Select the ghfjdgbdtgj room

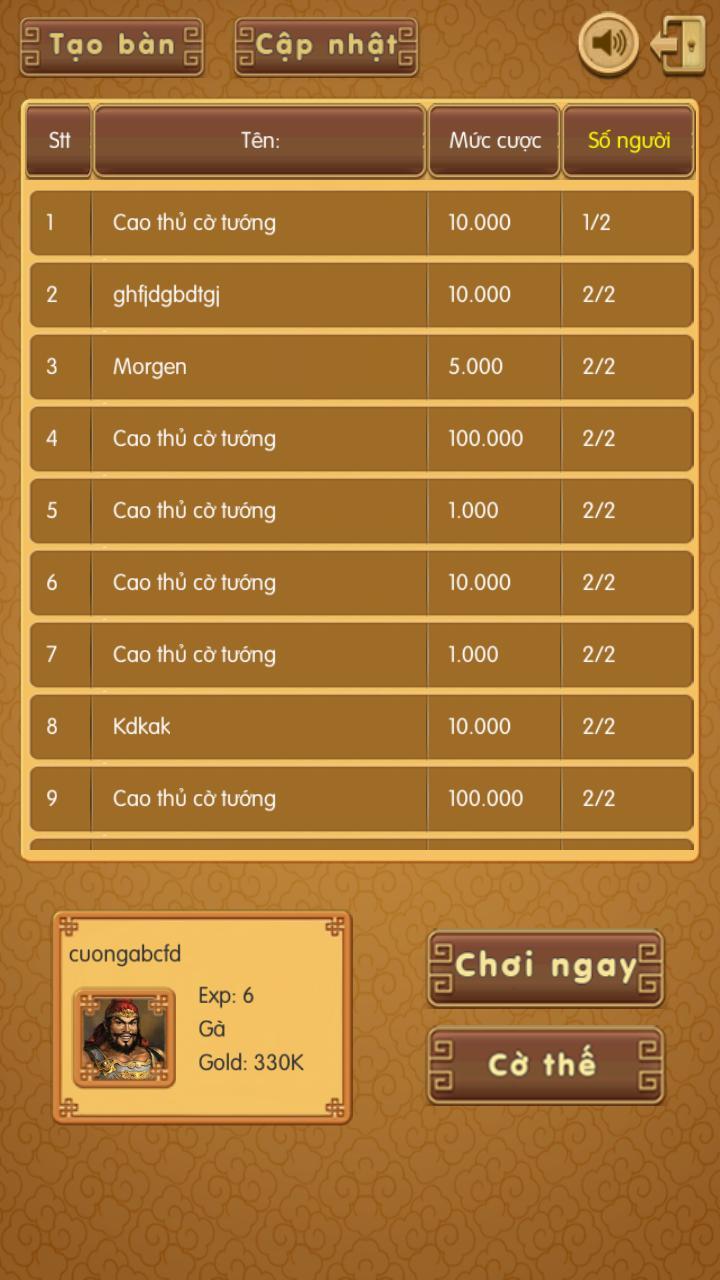(x=360, y=294)
